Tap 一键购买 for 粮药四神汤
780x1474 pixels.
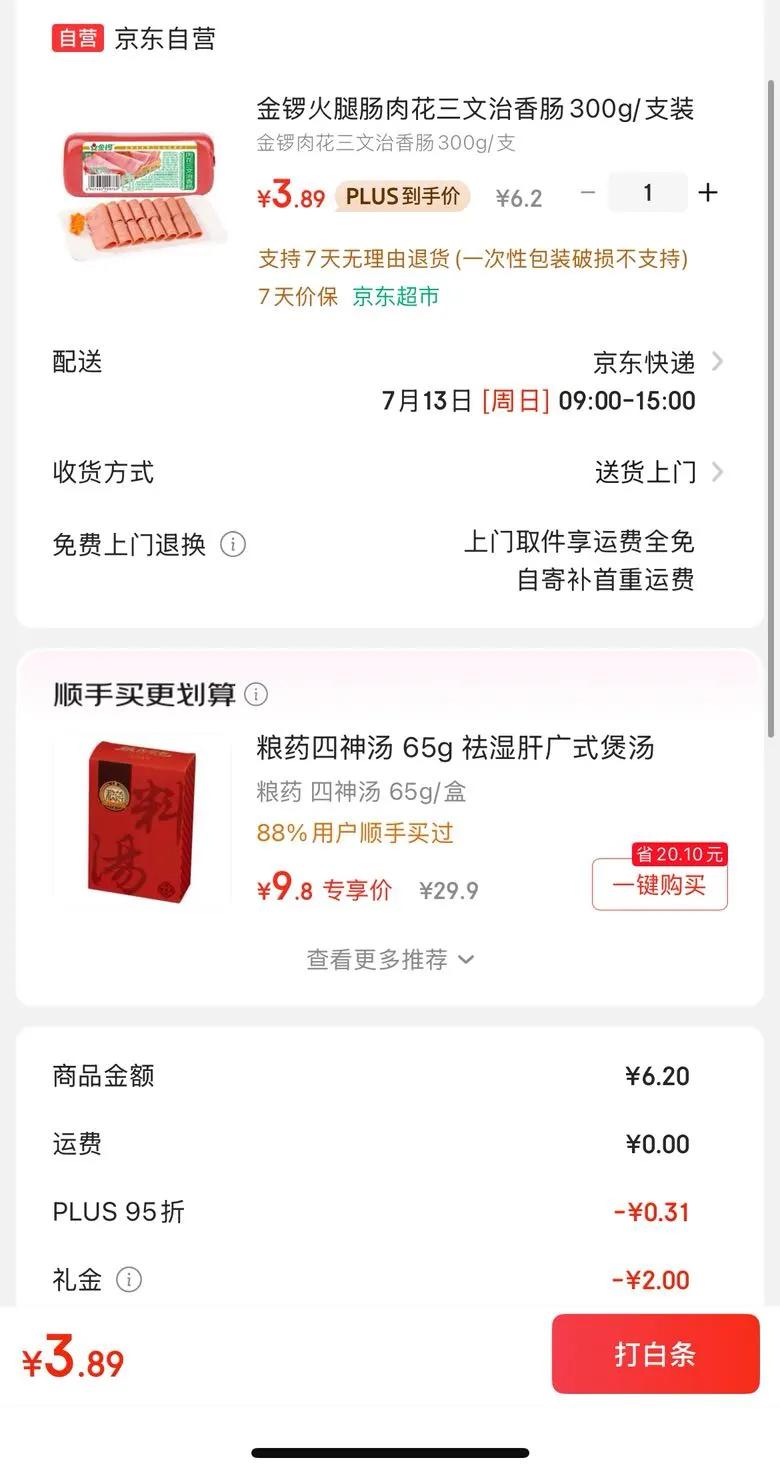[x=659, y=885]
